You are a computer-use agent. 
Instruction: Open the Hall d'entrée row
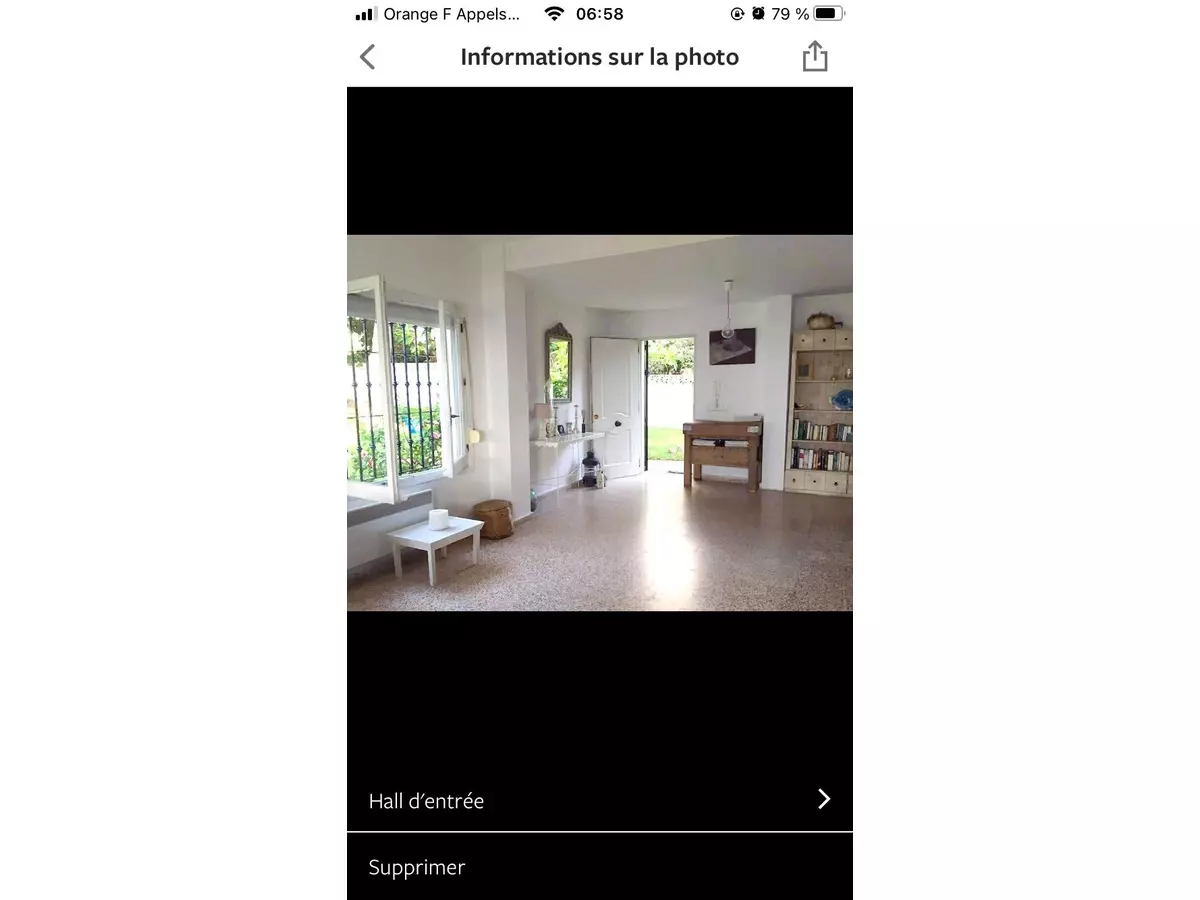point(599,800)
